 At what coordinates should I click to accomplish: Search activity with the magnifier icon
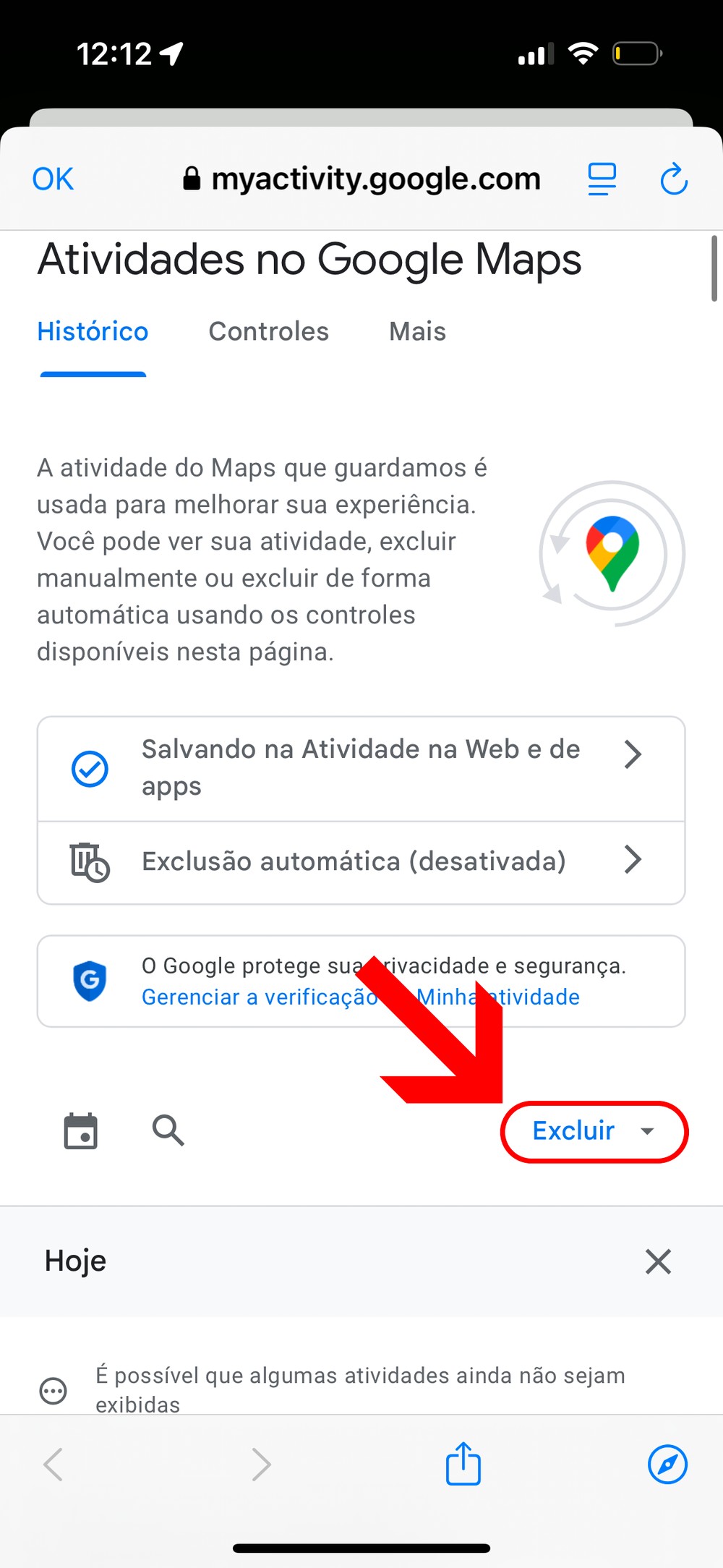click(x=168, y=1130)
